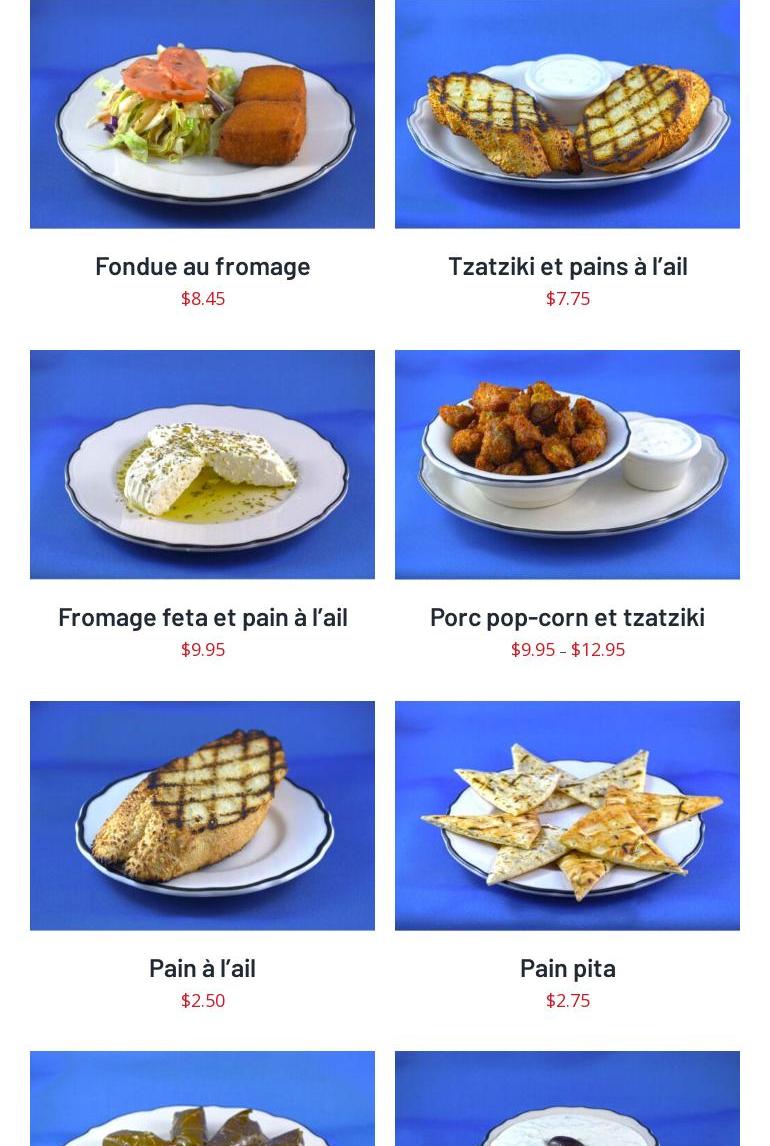Choose the Pain pita item
The width and height of the screenshot is (770, 1146).
[567, 968]
